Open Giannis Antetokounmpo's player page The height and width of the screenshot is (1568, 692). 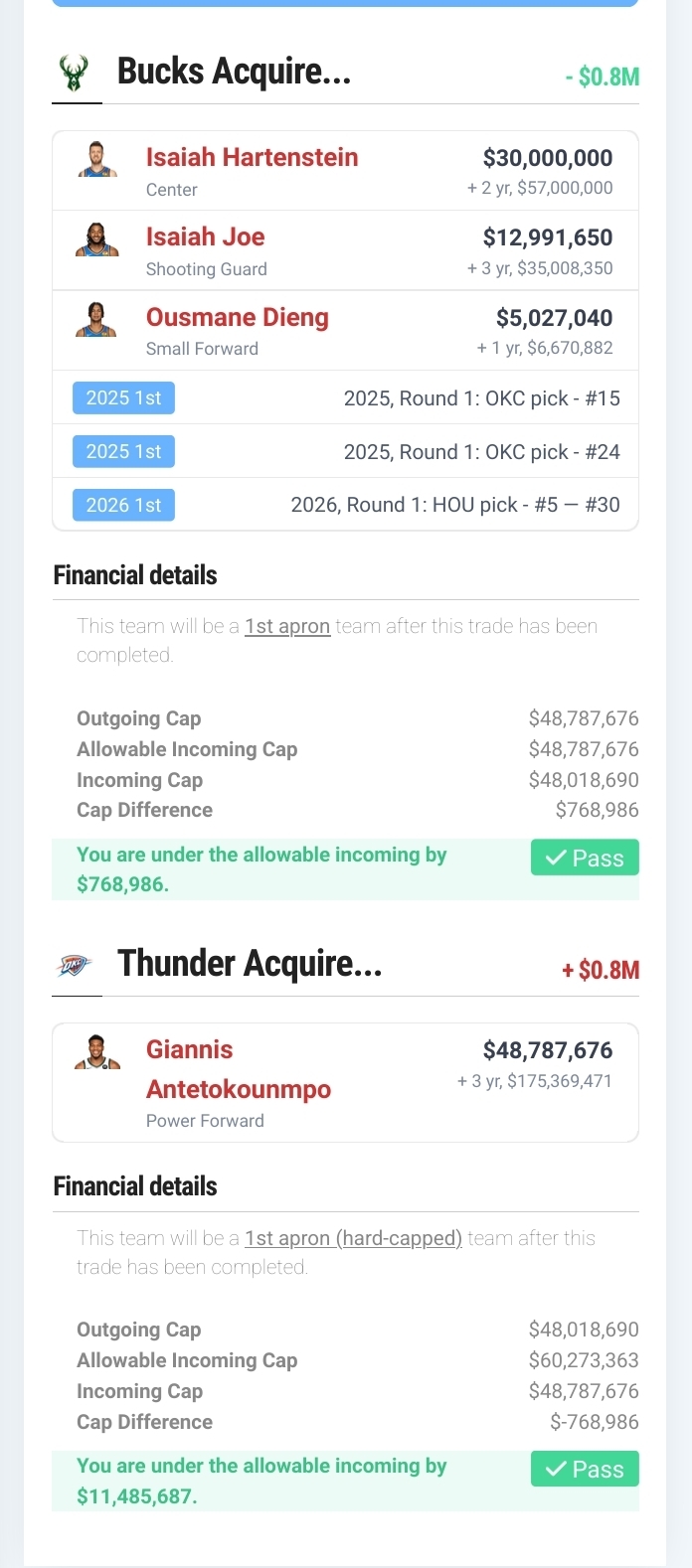pos(239,1069)
